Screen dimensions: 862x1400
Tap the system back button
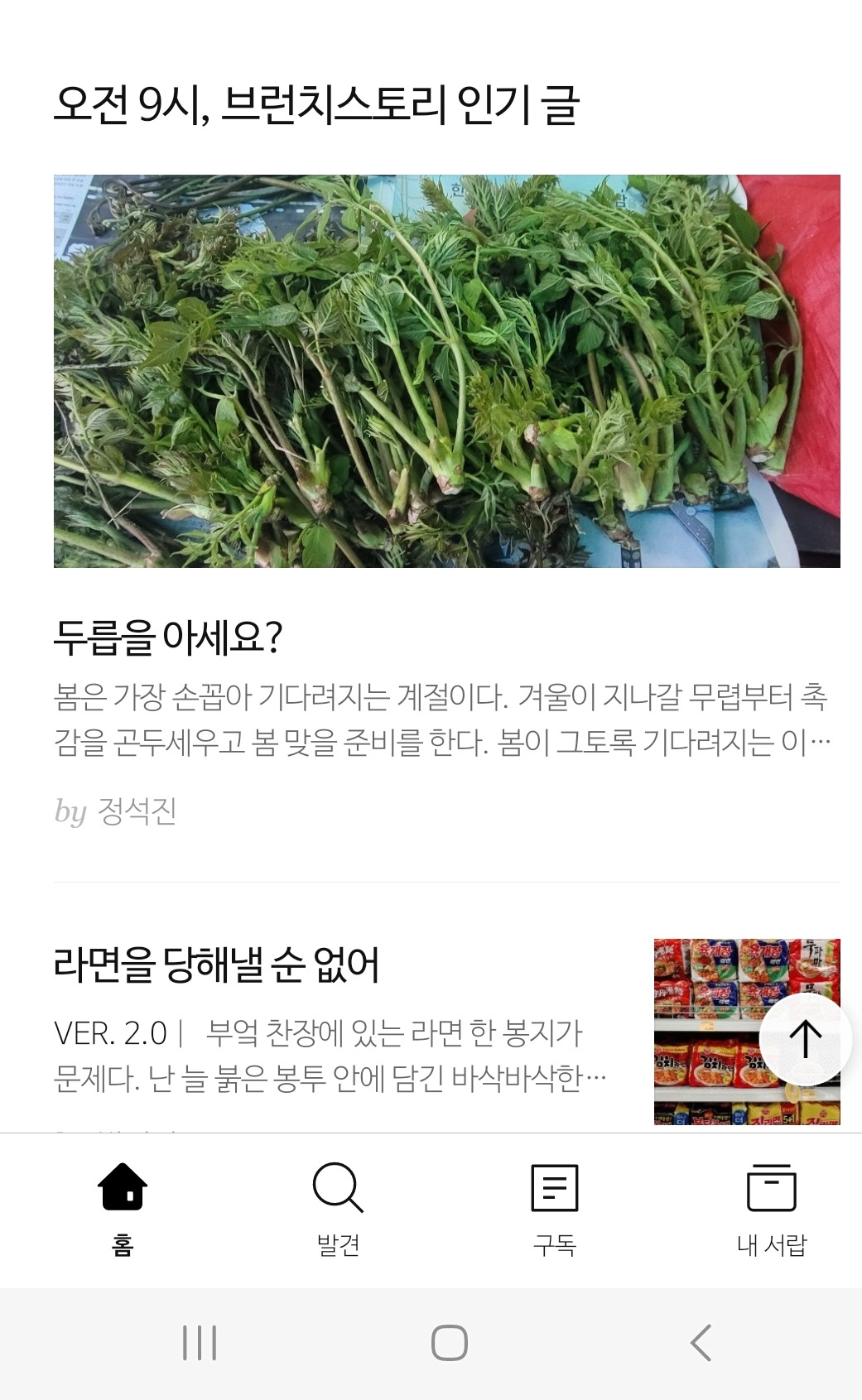click(701, 1343)
